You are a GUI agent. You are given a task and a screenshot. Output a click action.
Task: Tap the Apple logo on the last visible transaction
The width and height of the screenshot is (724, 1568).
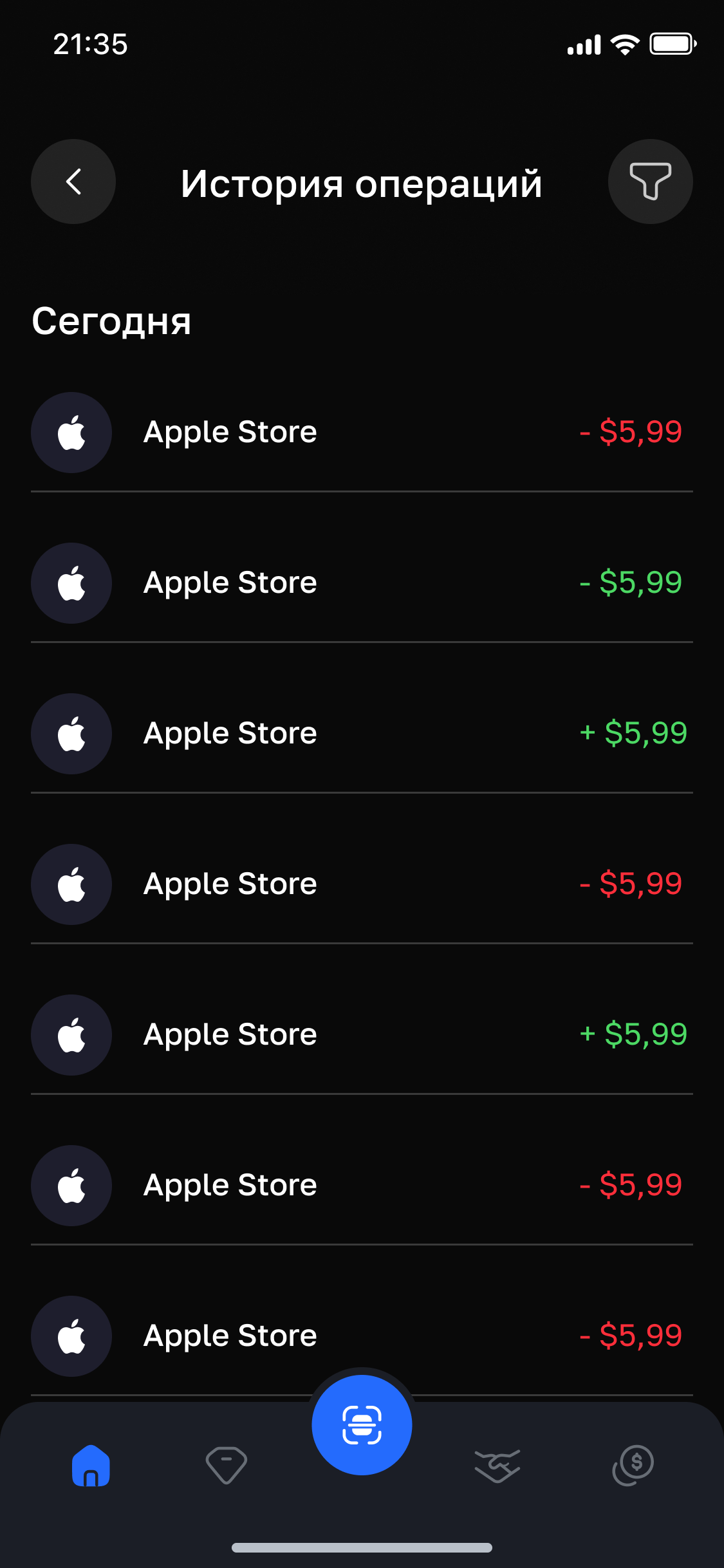pyautogui.click(x=71, y=1336)
